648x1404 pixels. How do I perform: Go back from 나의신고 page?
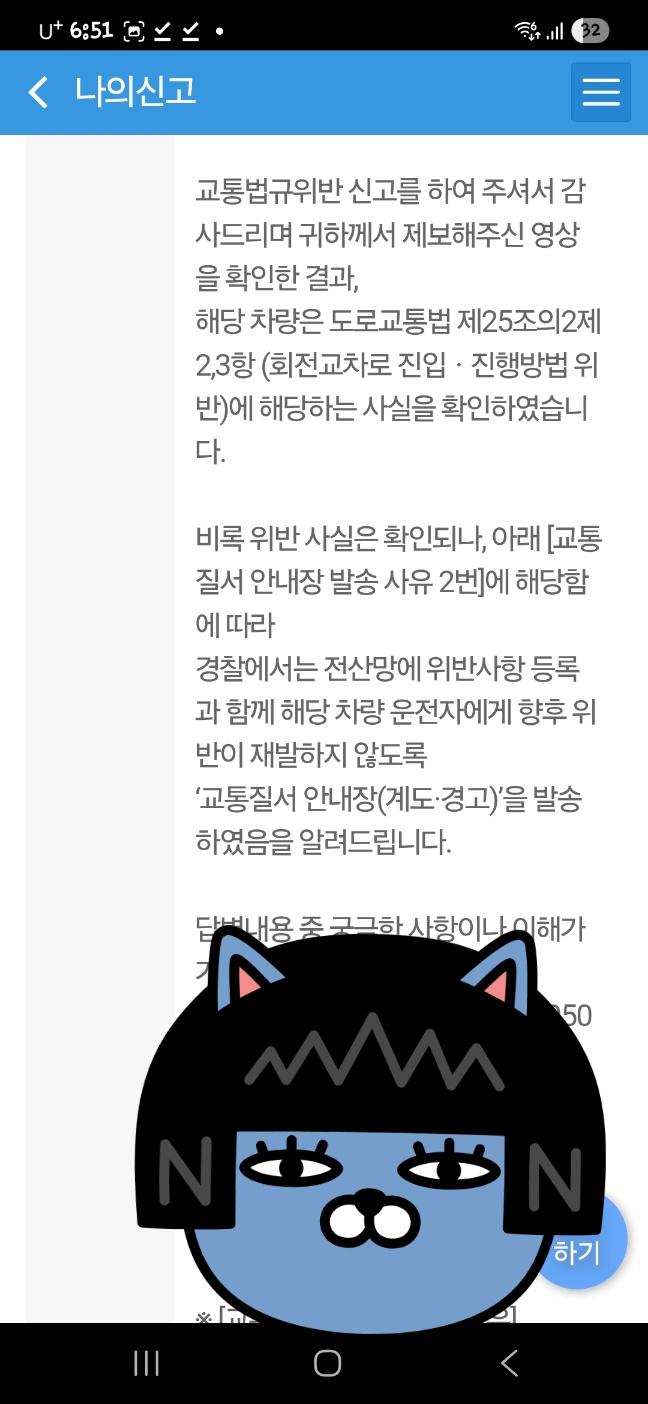[38, 93]
